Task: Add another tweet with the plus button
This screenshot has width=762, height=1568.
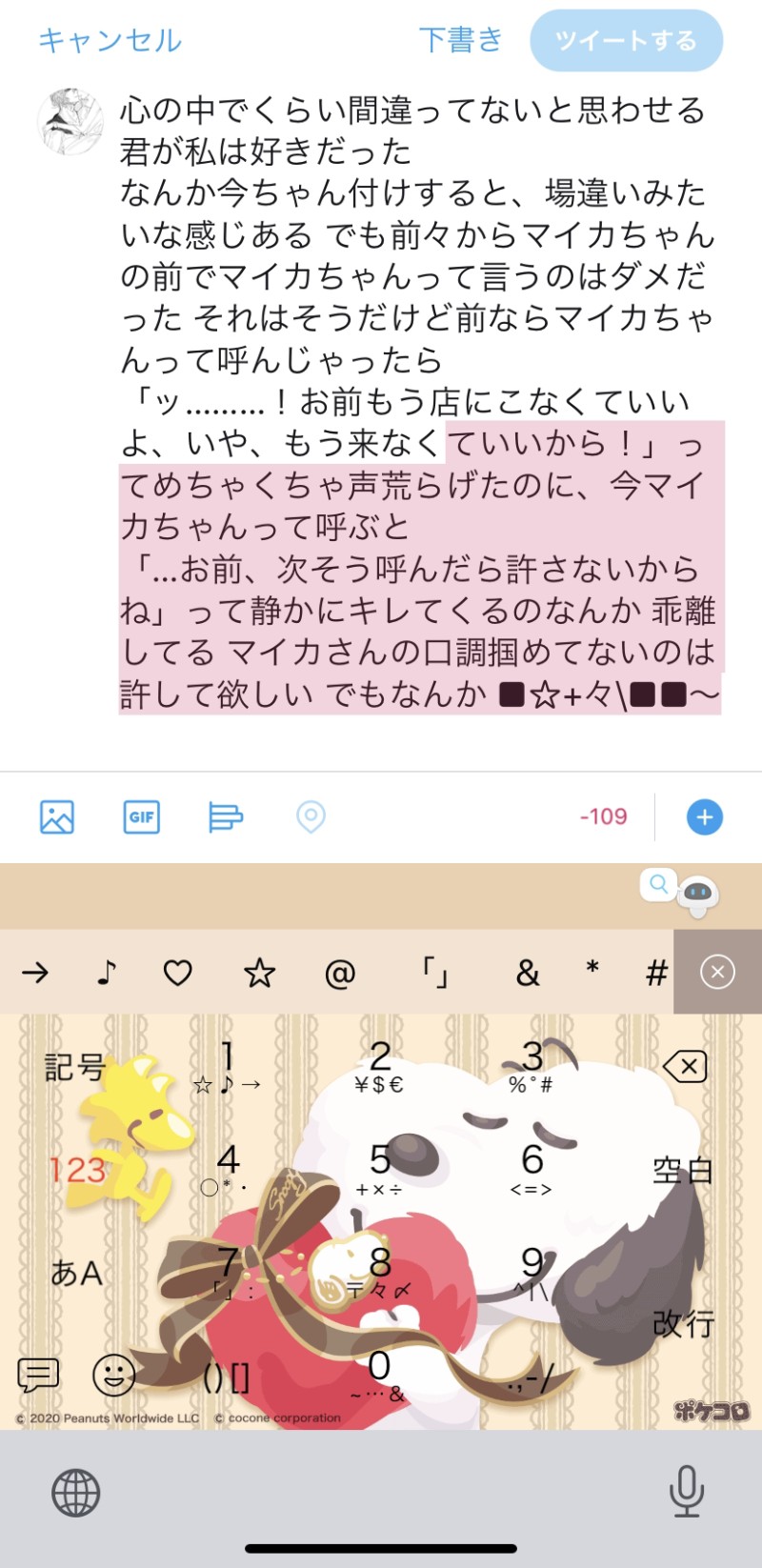Action: click(705, 816)
